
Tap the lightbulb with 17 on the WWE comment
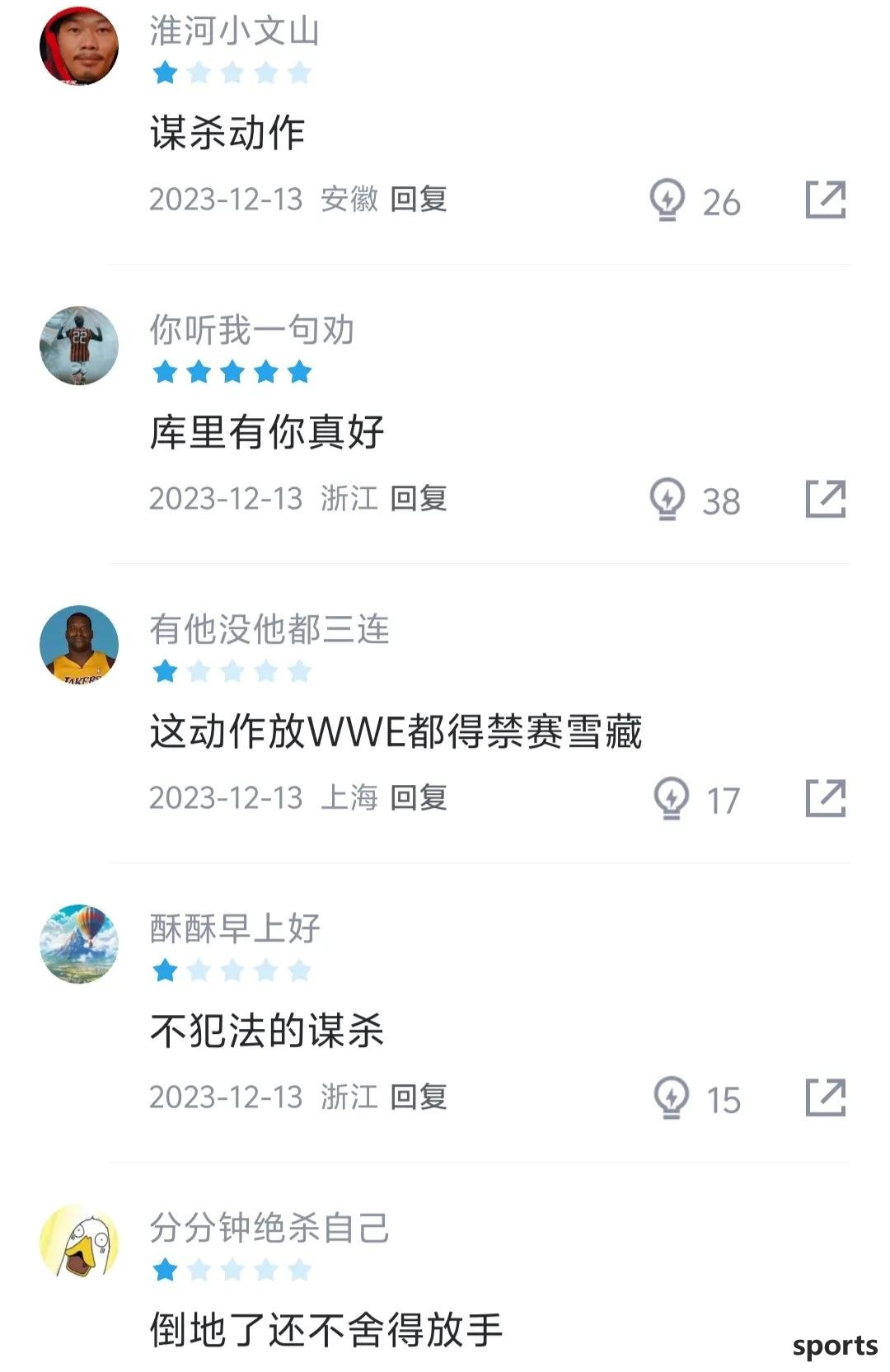click(x=671, y=798)
